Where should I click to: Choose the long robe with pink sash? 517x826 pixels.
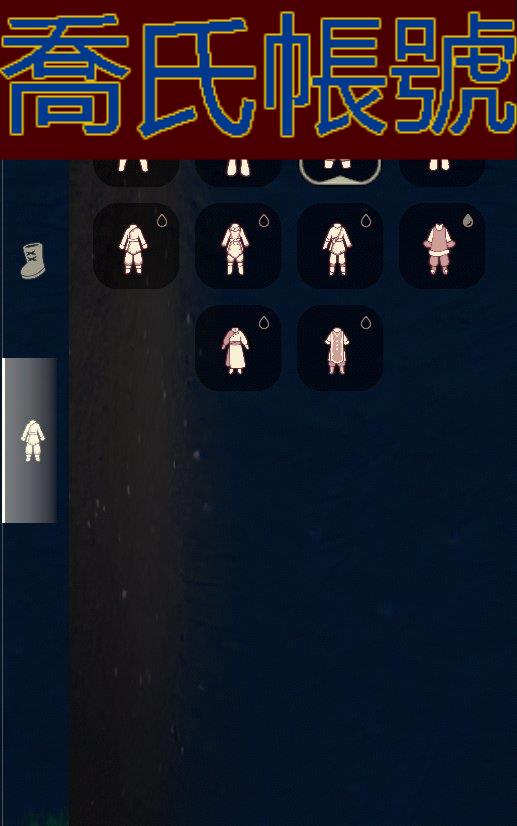click(238, 348)
